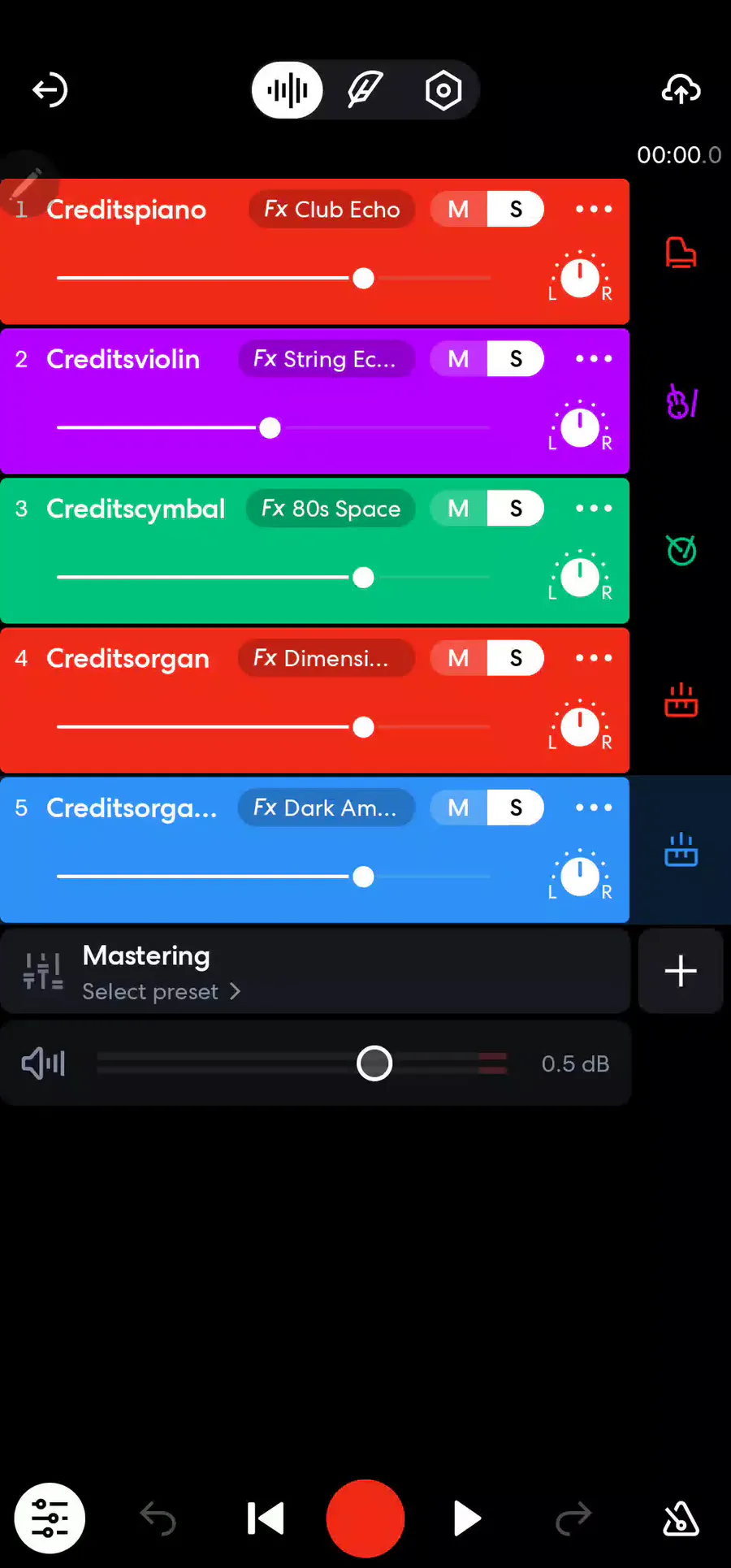Exit the project with the back icon
Image resolution: width=731 pixels, height=1568 pixels.
coord(50,89)
